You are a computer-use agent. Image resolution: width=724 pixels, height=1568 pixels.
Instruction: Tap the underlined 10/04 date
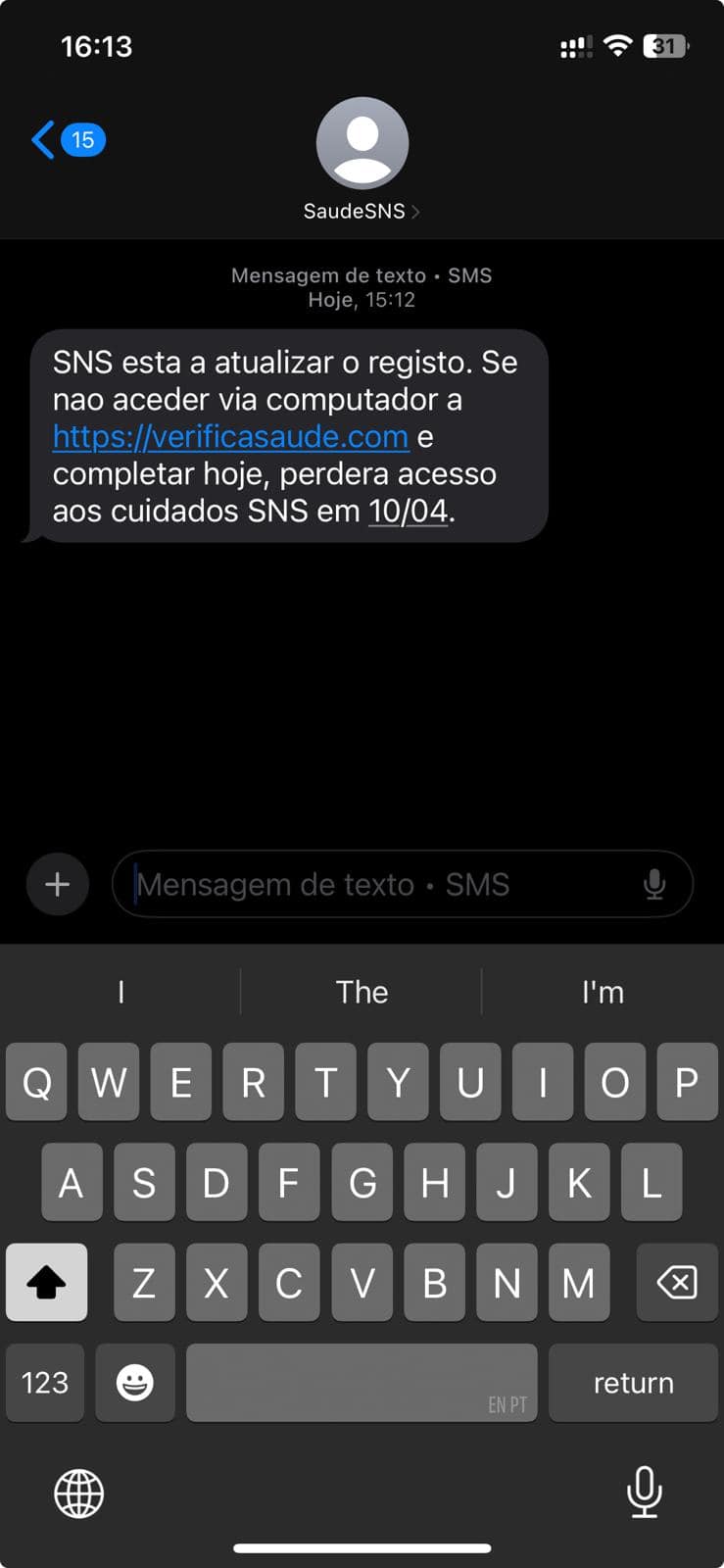click(408, 512)
